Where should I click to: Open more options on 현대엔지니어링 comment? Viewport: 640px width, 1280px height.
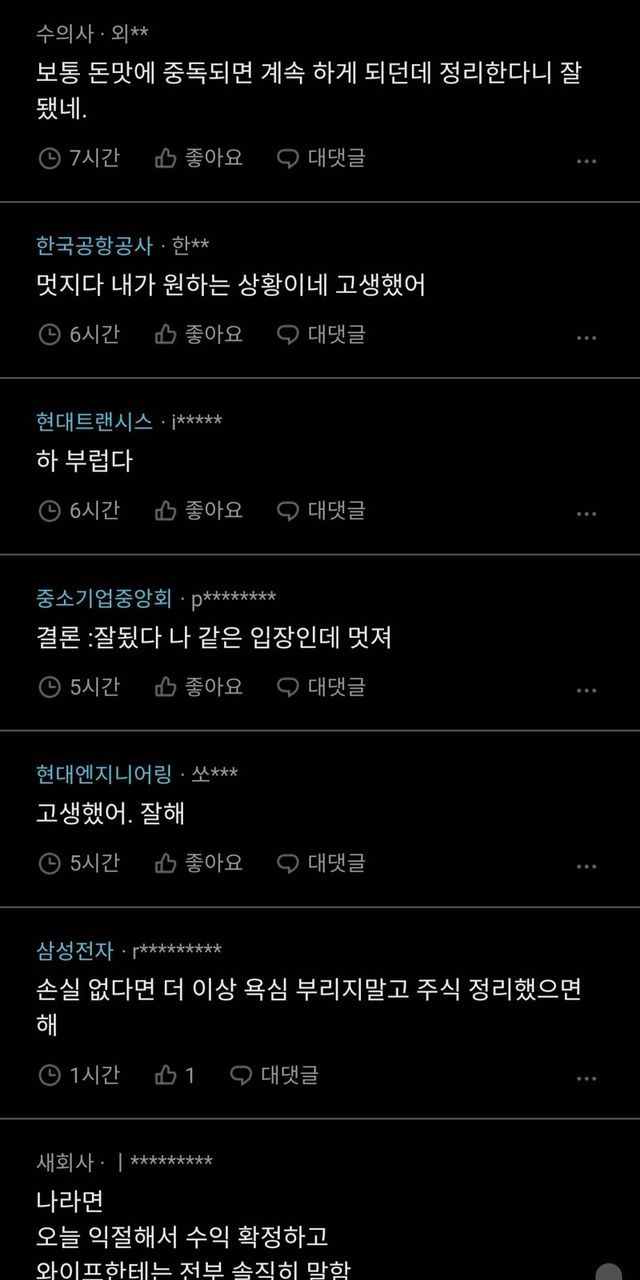(587, 865)
